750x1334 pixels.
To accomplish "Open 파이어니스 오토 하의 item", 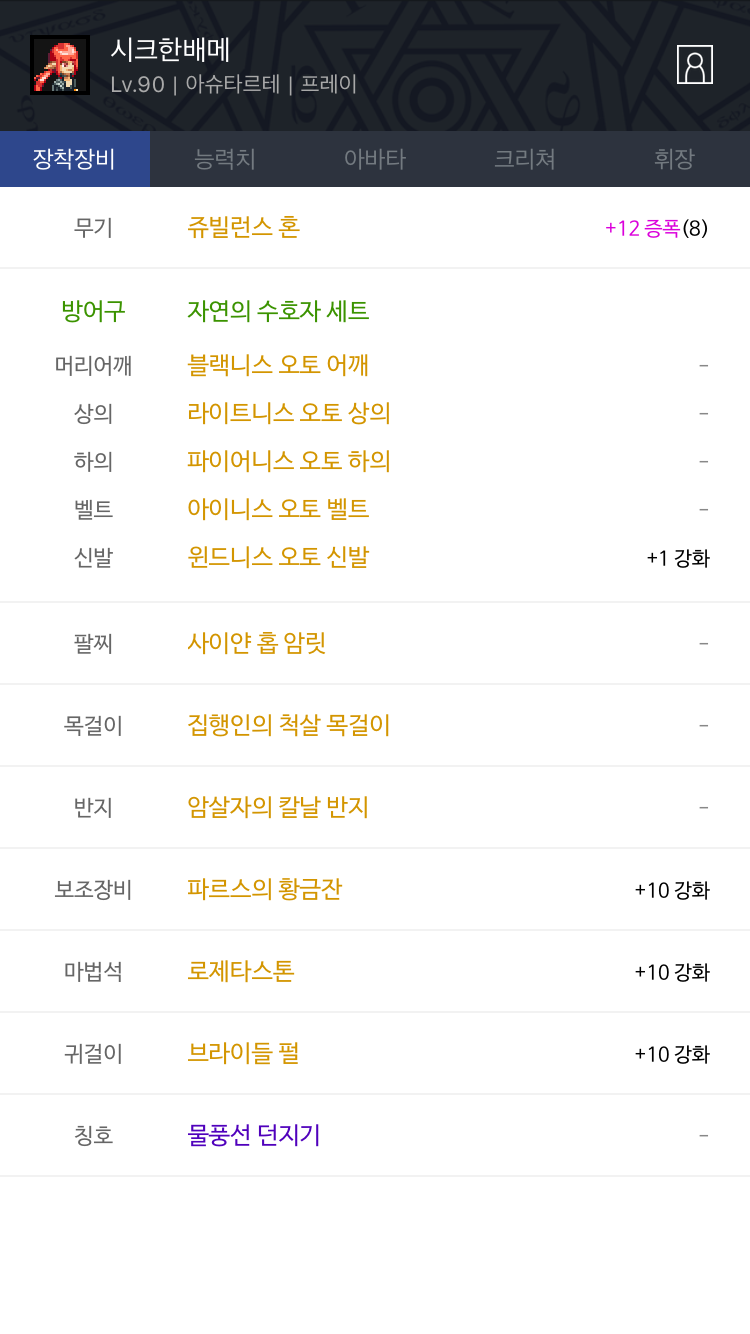I will (x=289, y=461).
